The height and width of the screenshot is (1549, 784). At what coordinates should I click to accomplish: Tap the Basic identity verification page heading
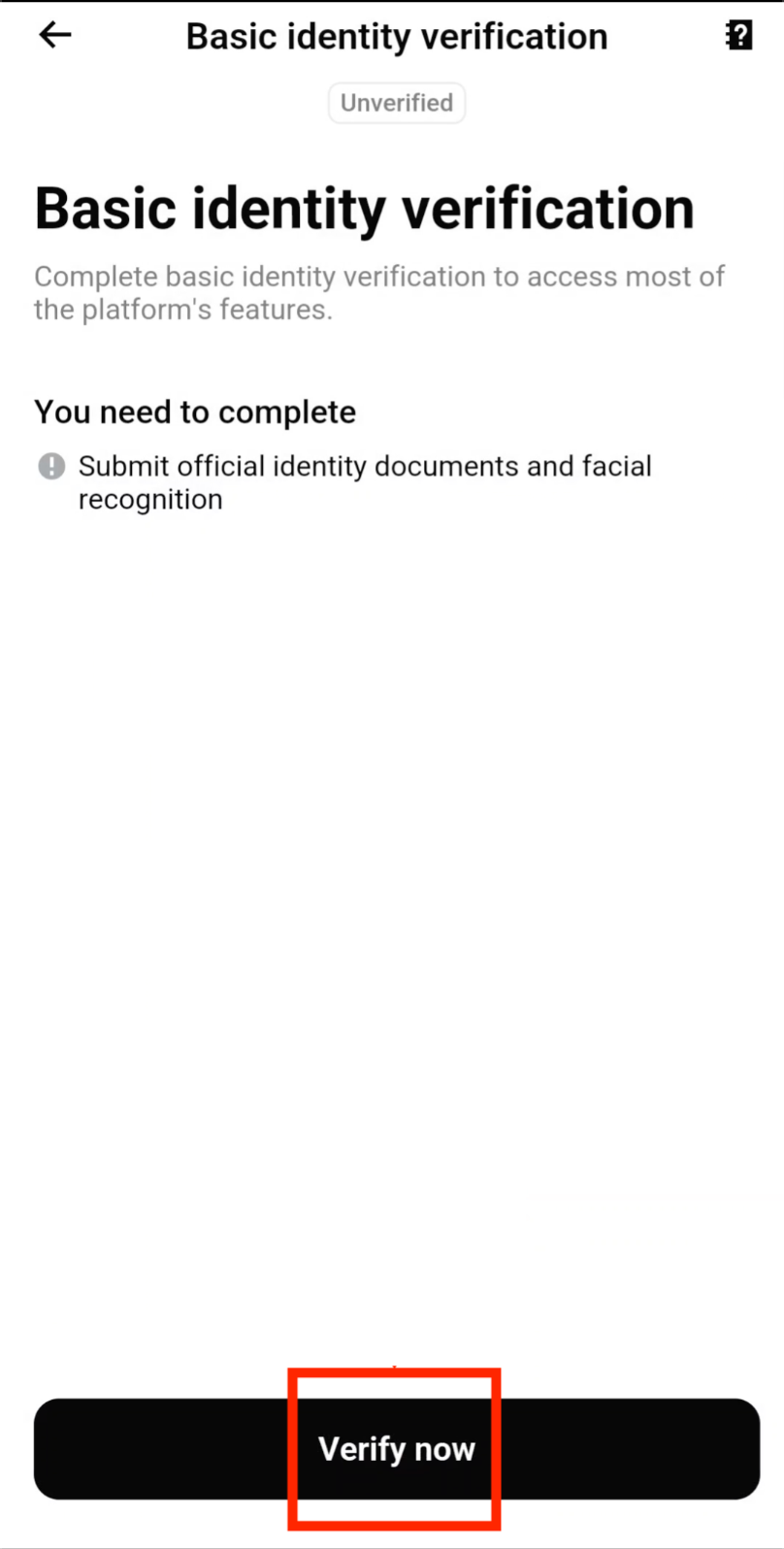(x=364, y=207)
